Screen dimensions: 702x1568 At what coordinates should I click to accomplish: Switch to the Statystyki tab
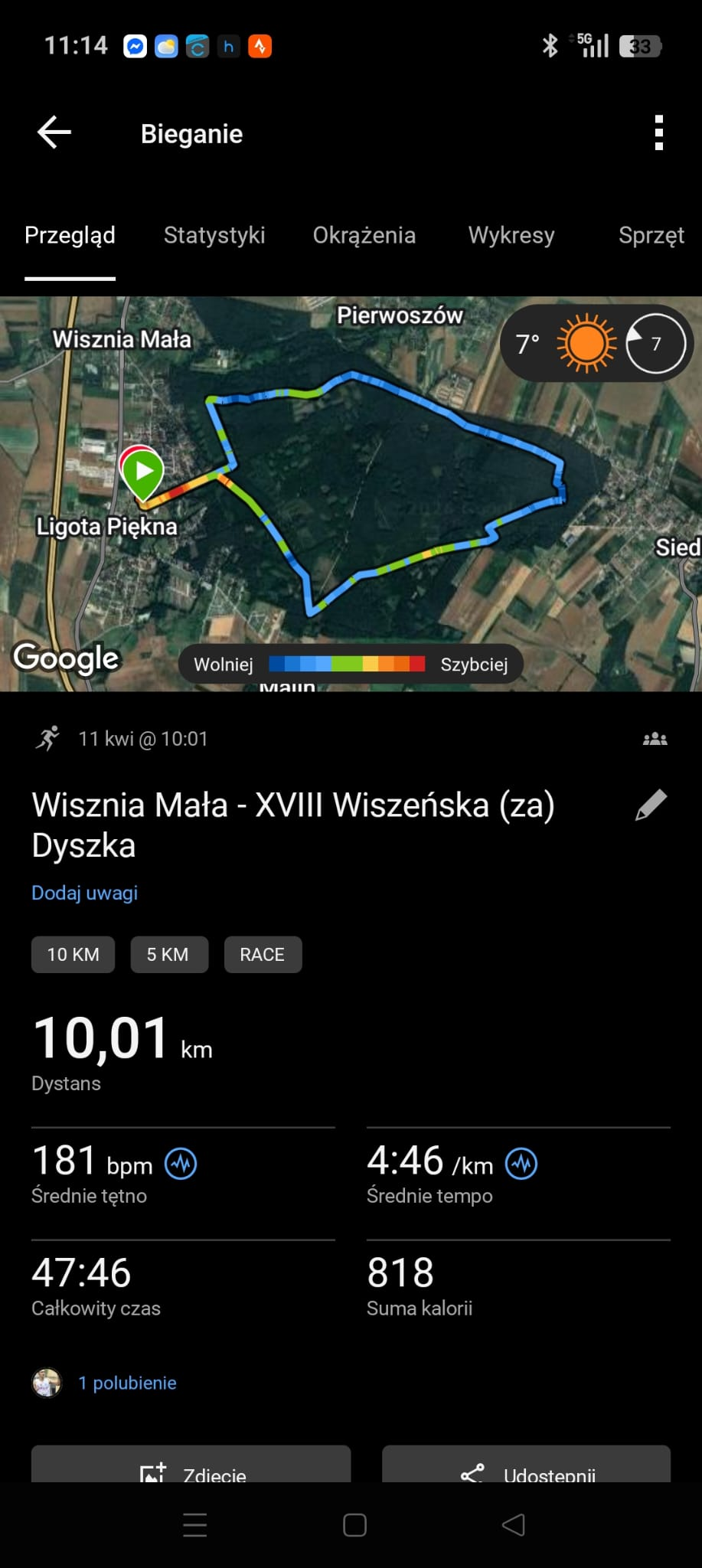click(x=214, y=235)
